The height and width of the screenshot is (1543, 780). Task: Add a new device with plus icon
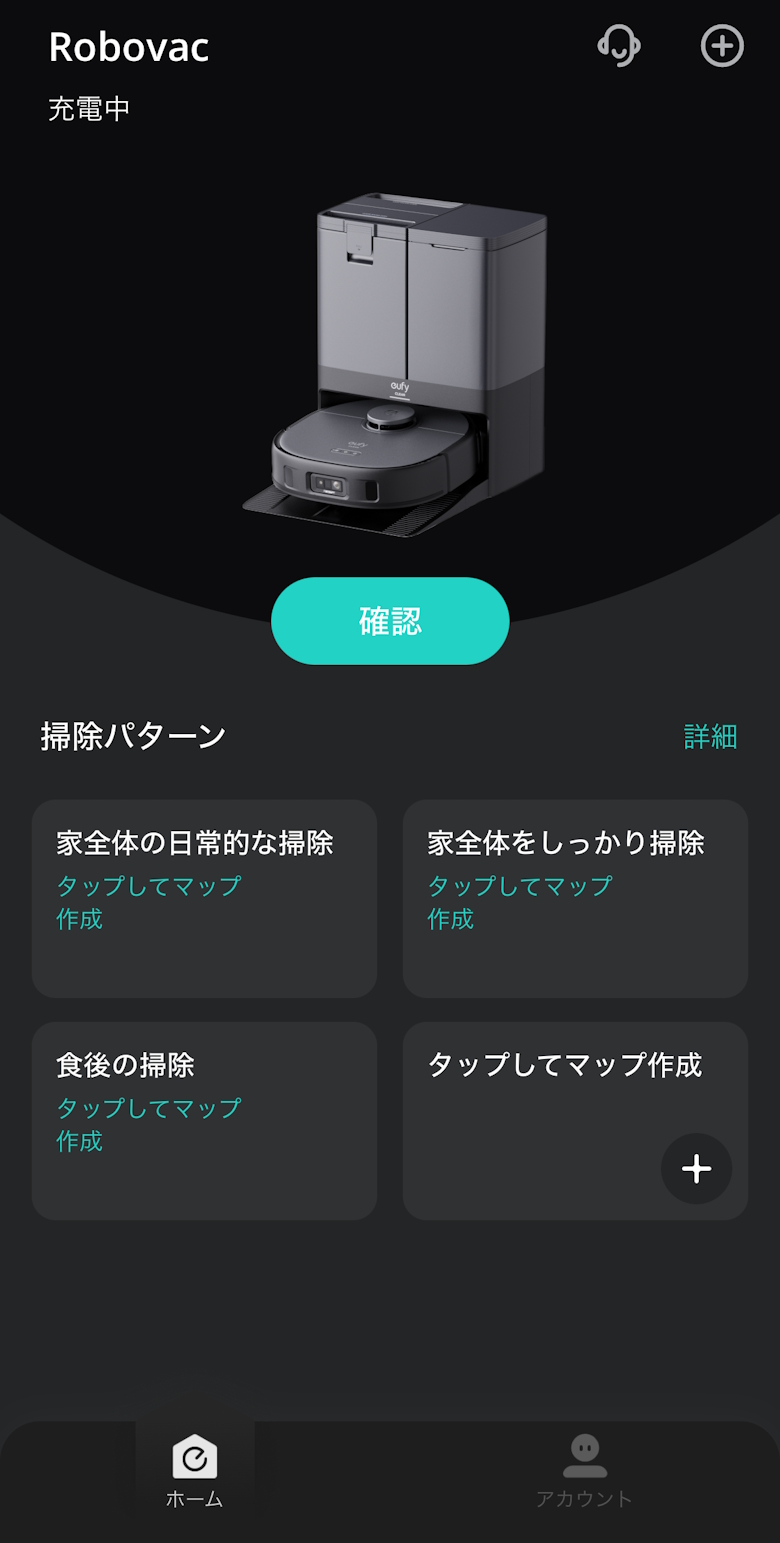coord(722,46)
